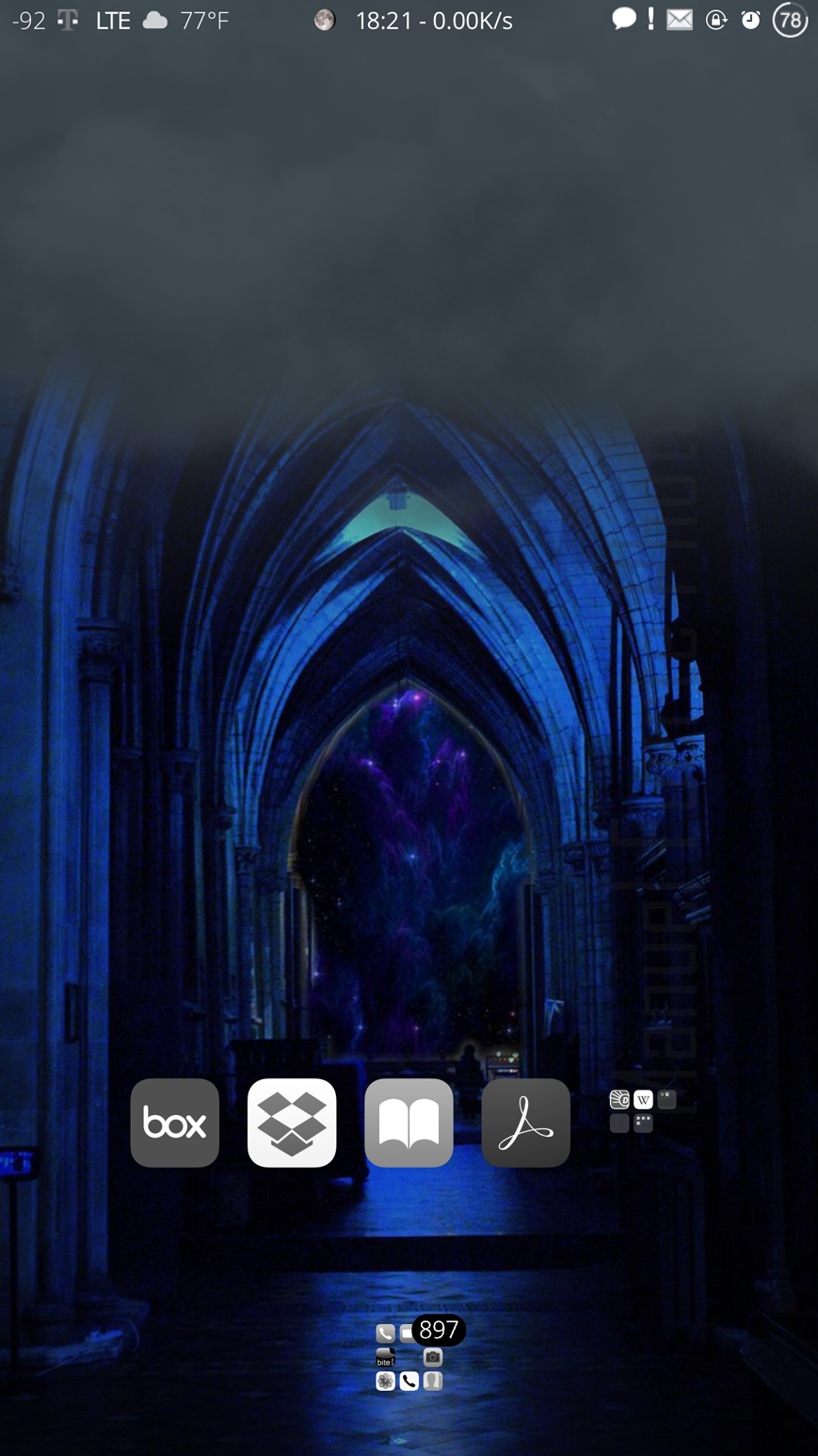The image size is (818, 1456).
Task: Open the iBooks app
Action: [409, 1123]
